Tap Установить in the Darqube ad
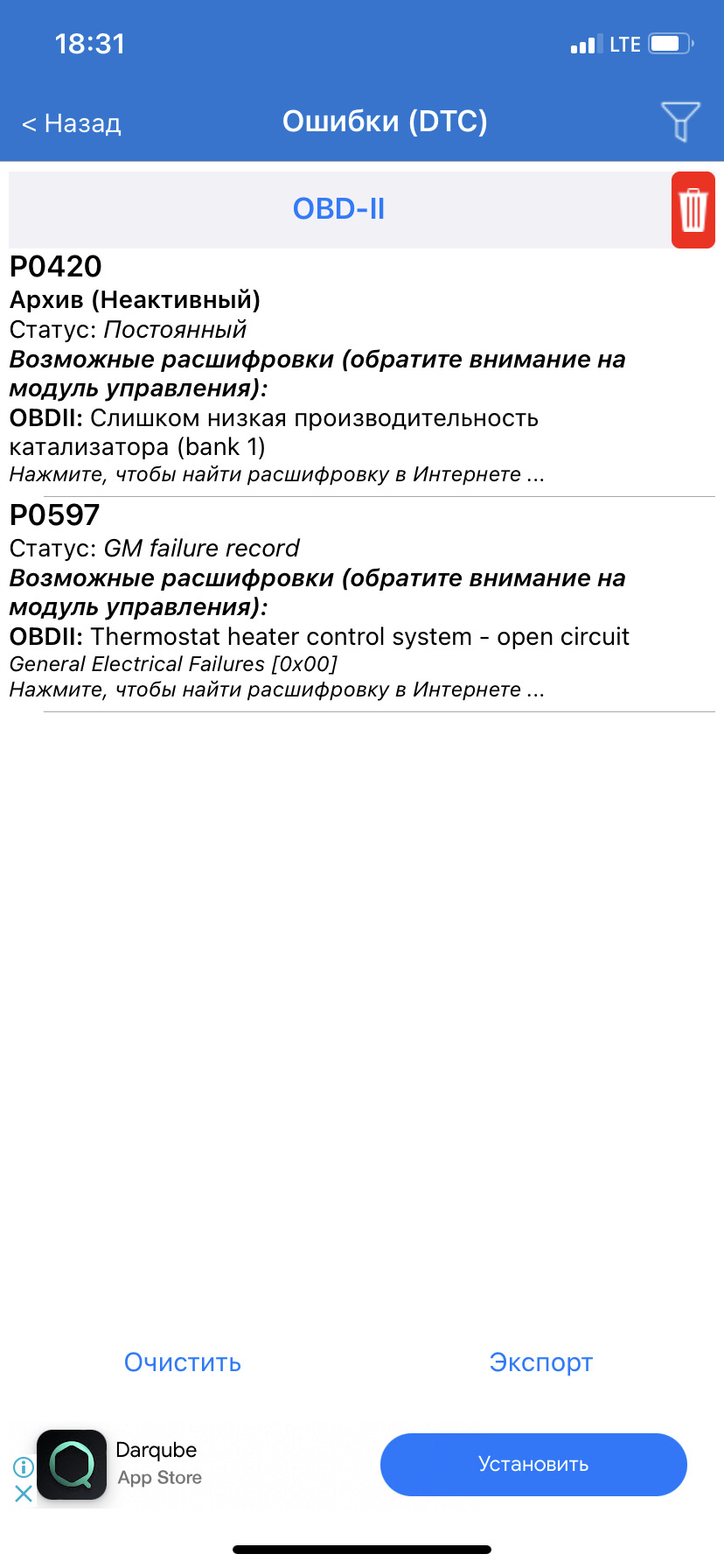This screenshot has height=1568, width=724. point(533,1464)
